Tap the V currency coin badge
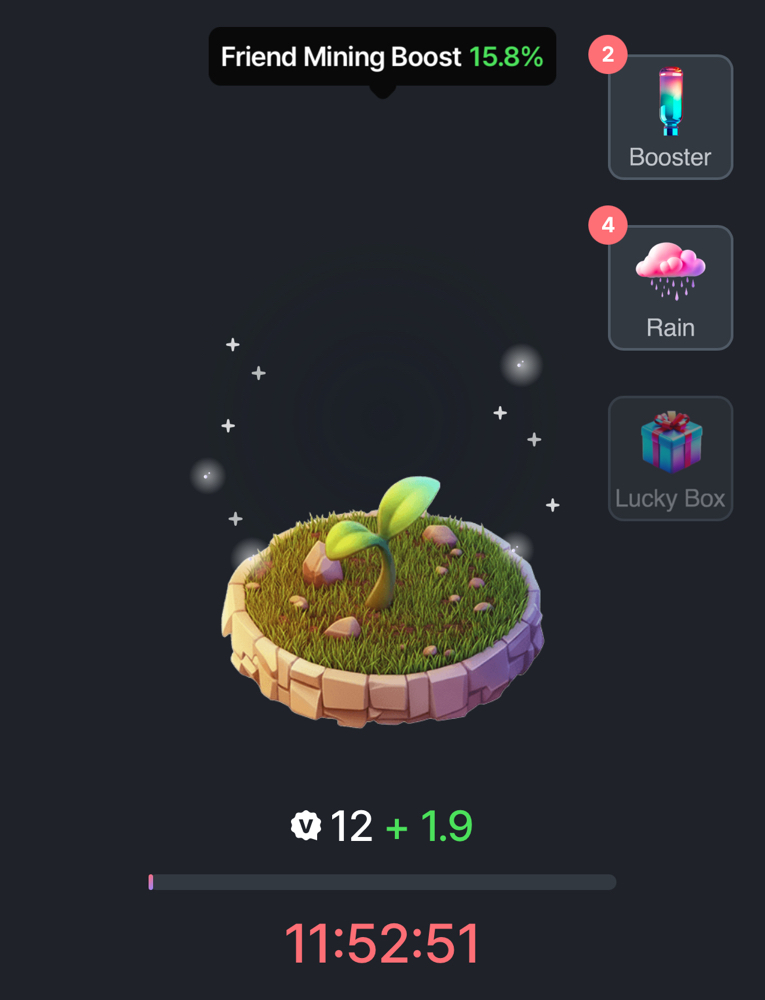The width and height of the screenshot is (765, 1000). (x=307, y=826)
